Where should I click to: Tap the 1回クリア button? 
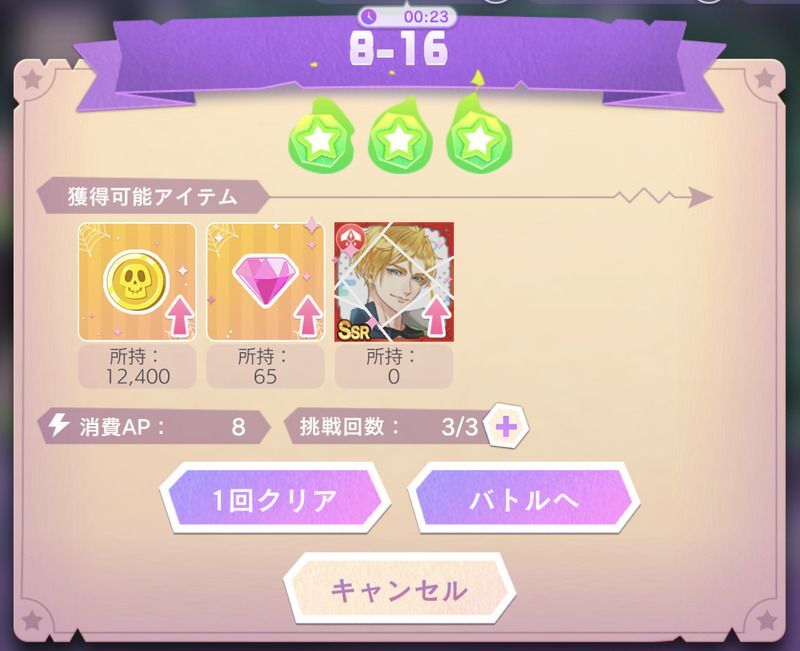[x=275, y=500]
